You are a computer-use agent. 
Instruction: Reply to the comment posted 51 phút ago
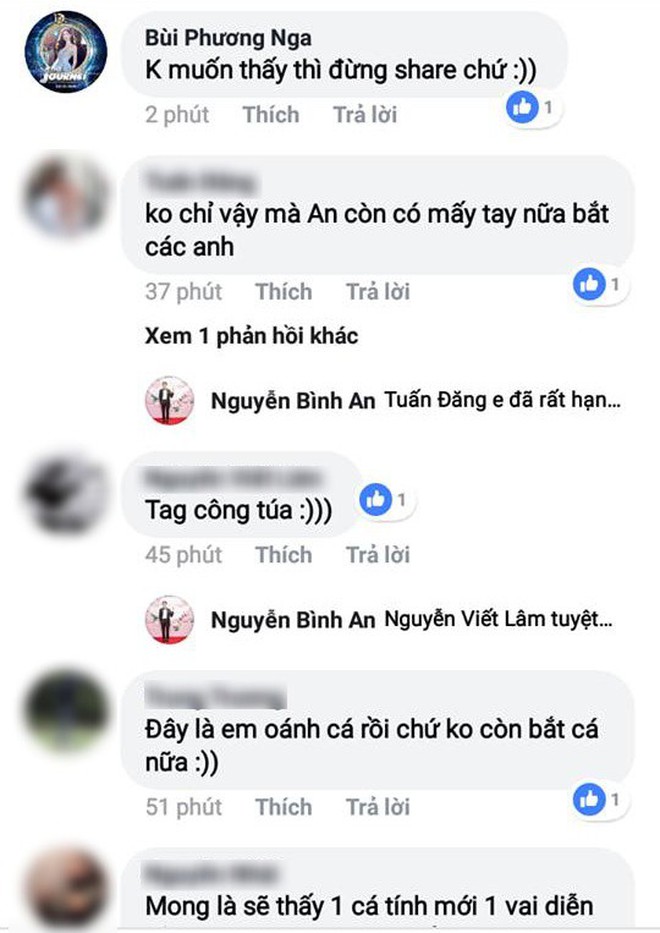click(x=378, y=806)
